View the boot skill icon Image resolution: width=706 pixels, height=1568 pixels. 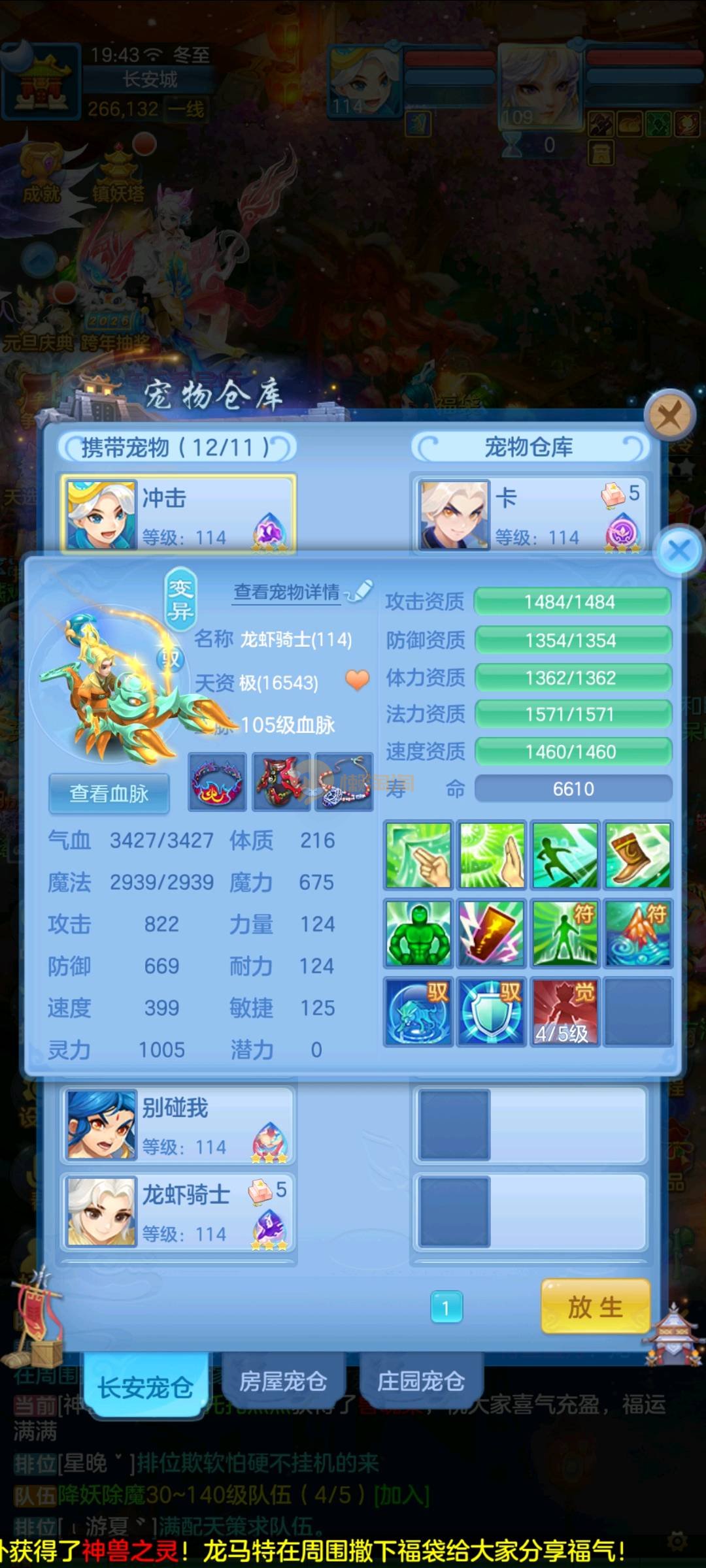[638, 855]
